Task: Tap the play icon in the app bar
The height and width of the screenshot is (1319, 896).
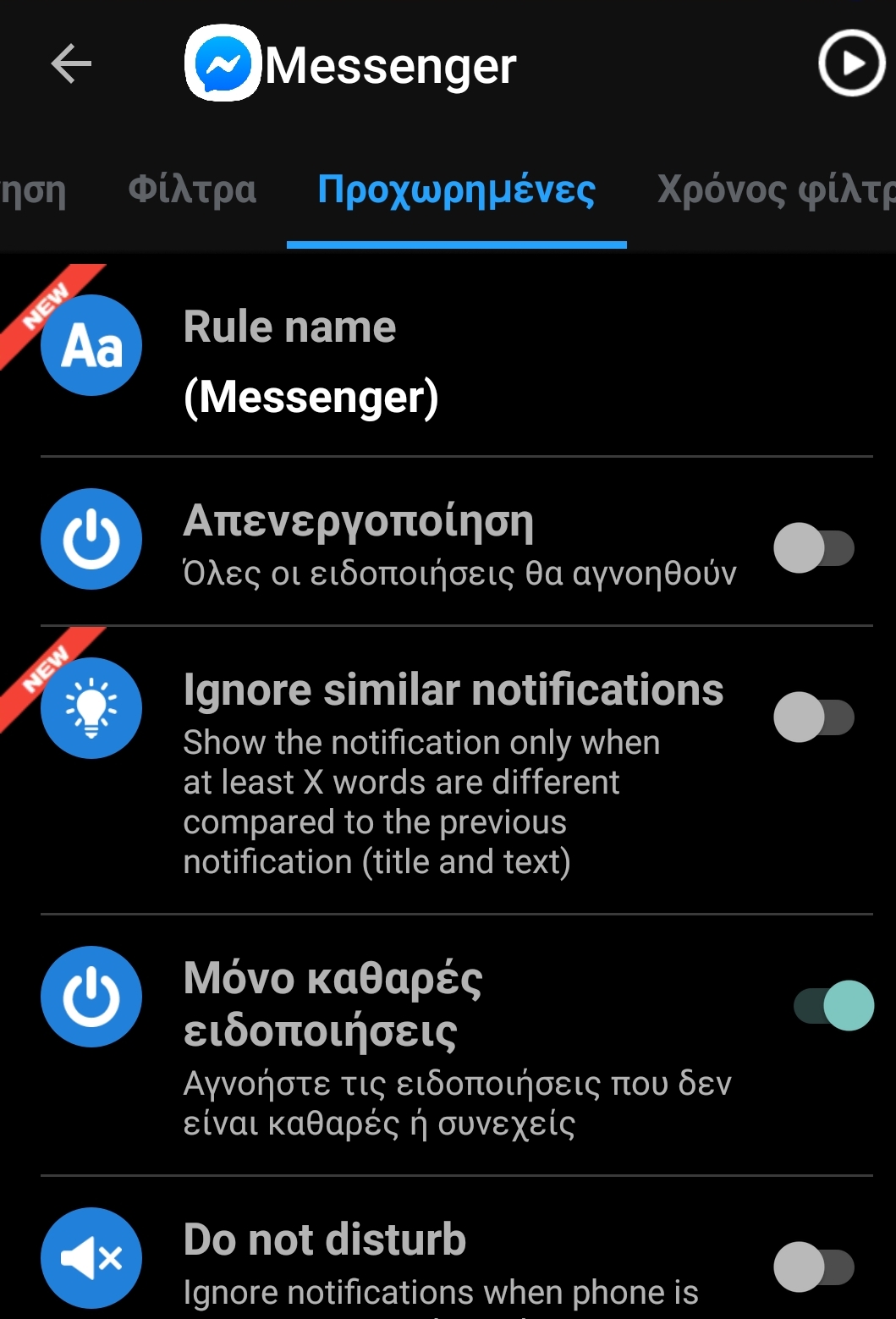Action: (x=850, y=63)
